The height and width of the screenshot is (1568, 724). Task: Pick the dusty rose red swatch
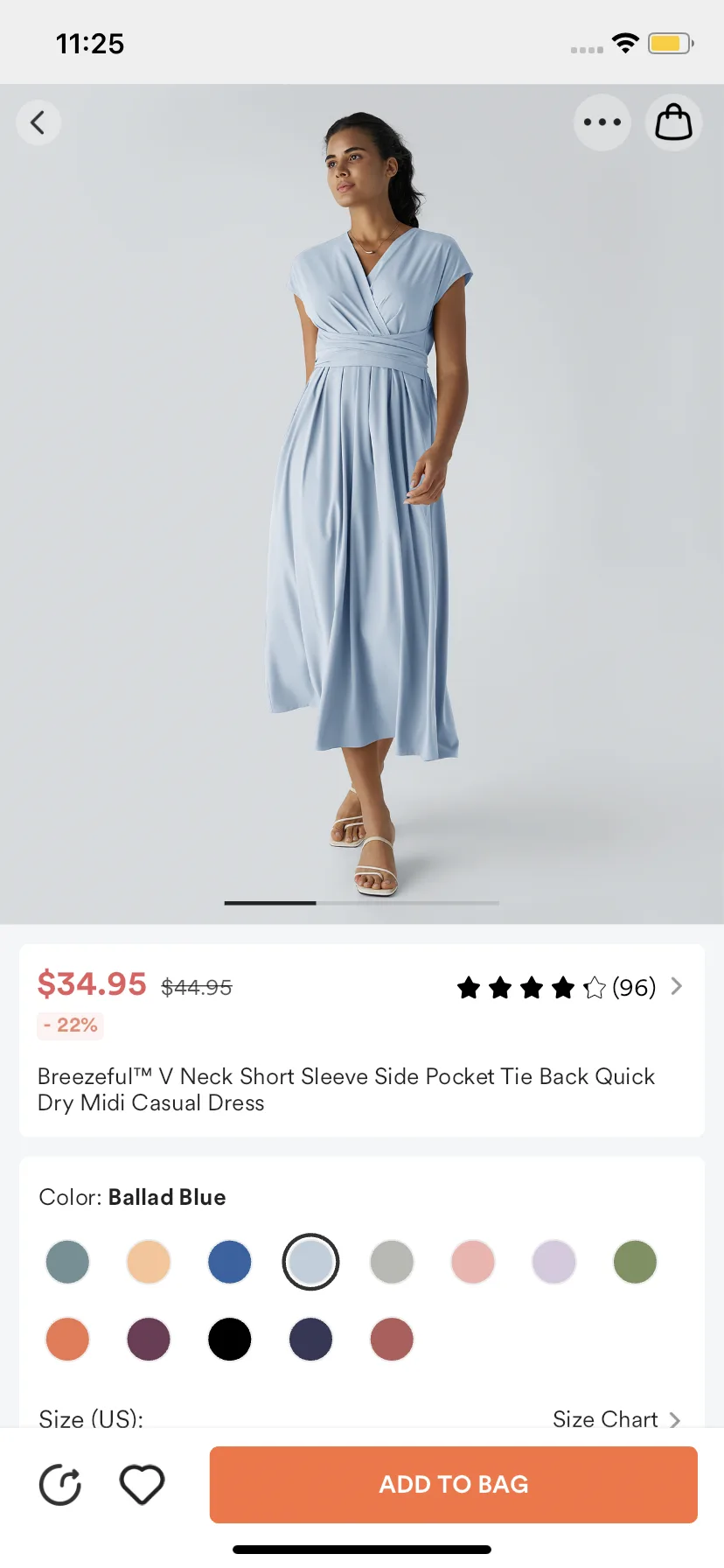[392, 1340]
